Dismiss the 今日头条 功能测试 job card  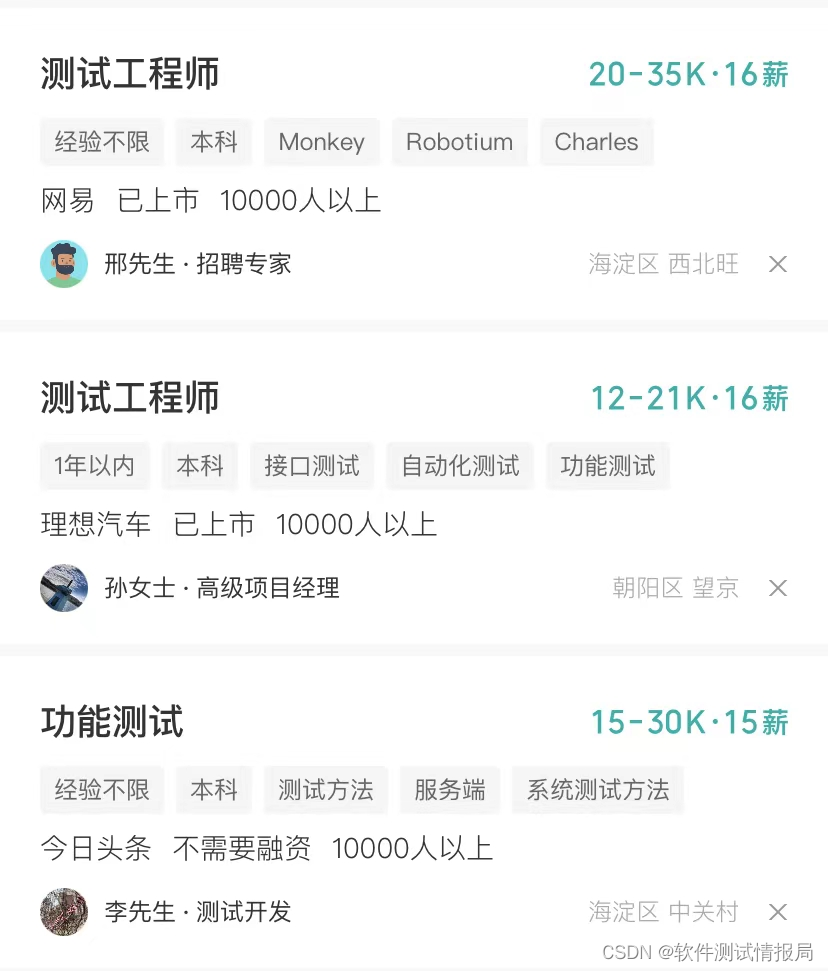point(778,912)
